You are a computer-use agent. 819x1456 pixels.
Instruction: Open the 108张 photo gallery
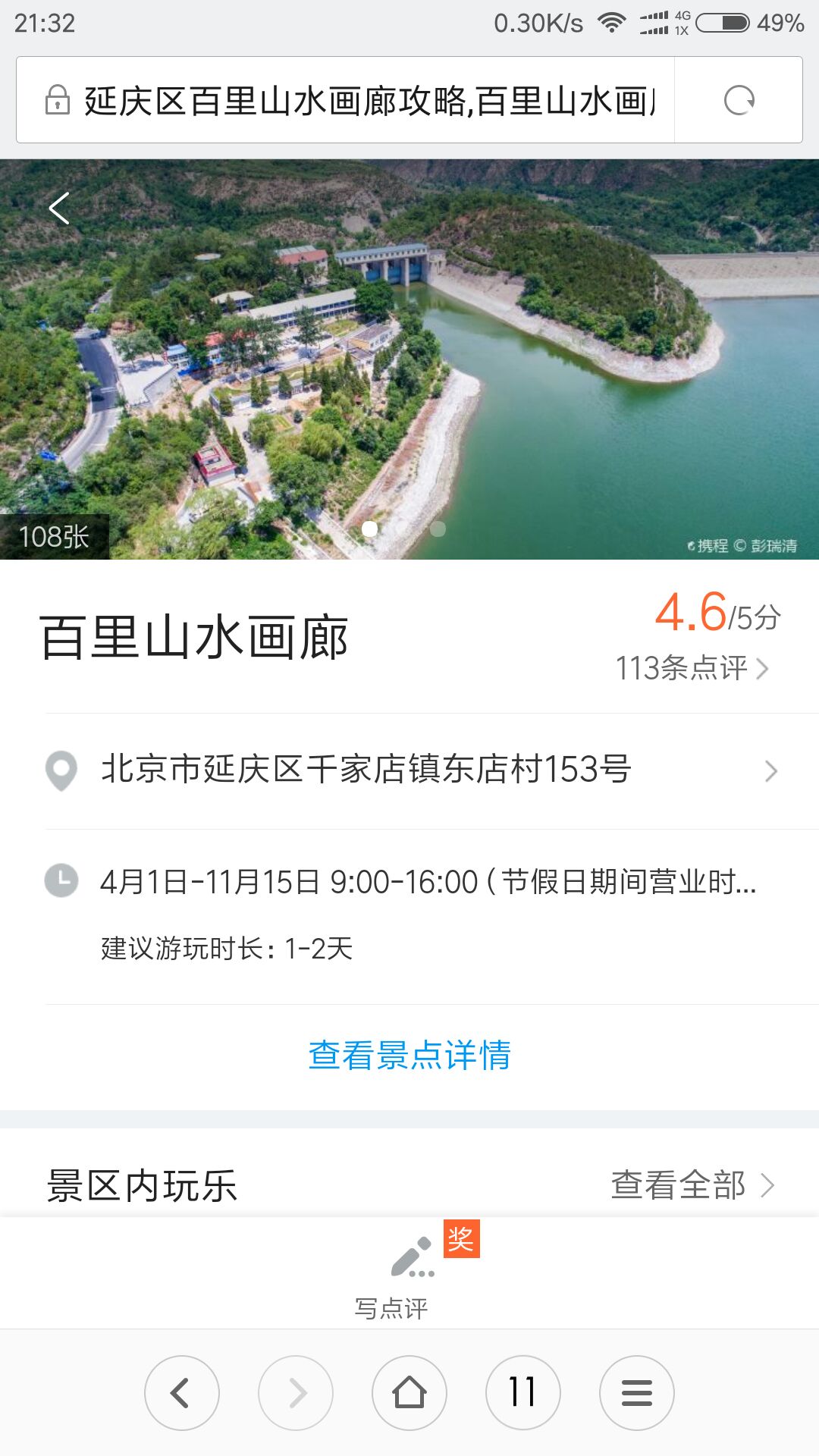(x=54, y=537)
